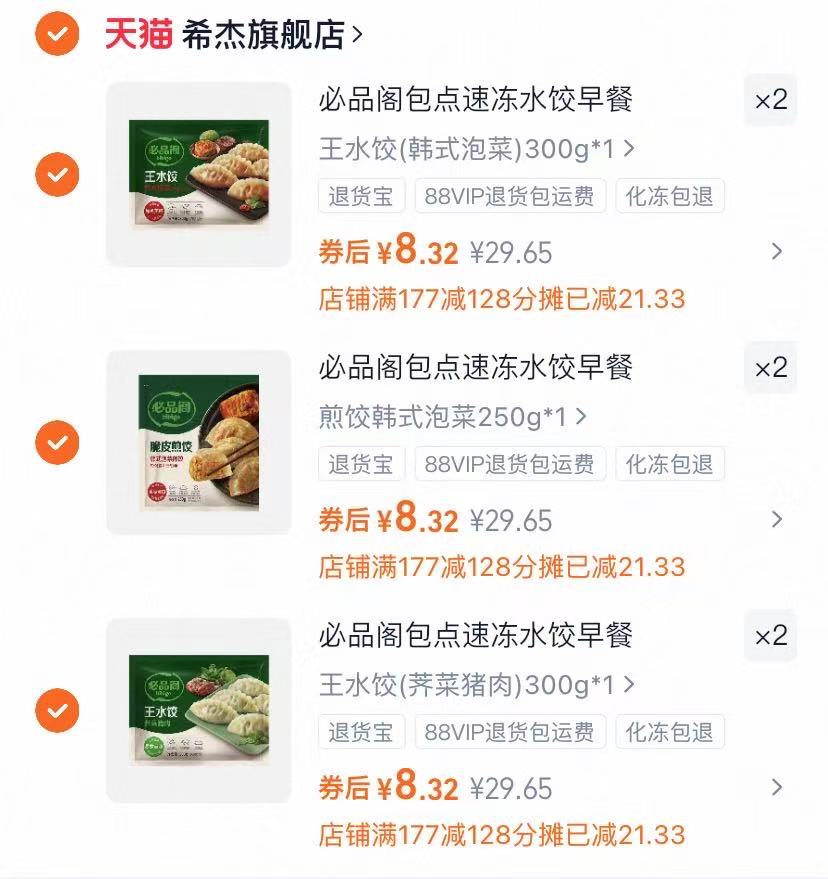Click the 荠菜猪肉 王水饺 thumbnail image

pos(198,710)
